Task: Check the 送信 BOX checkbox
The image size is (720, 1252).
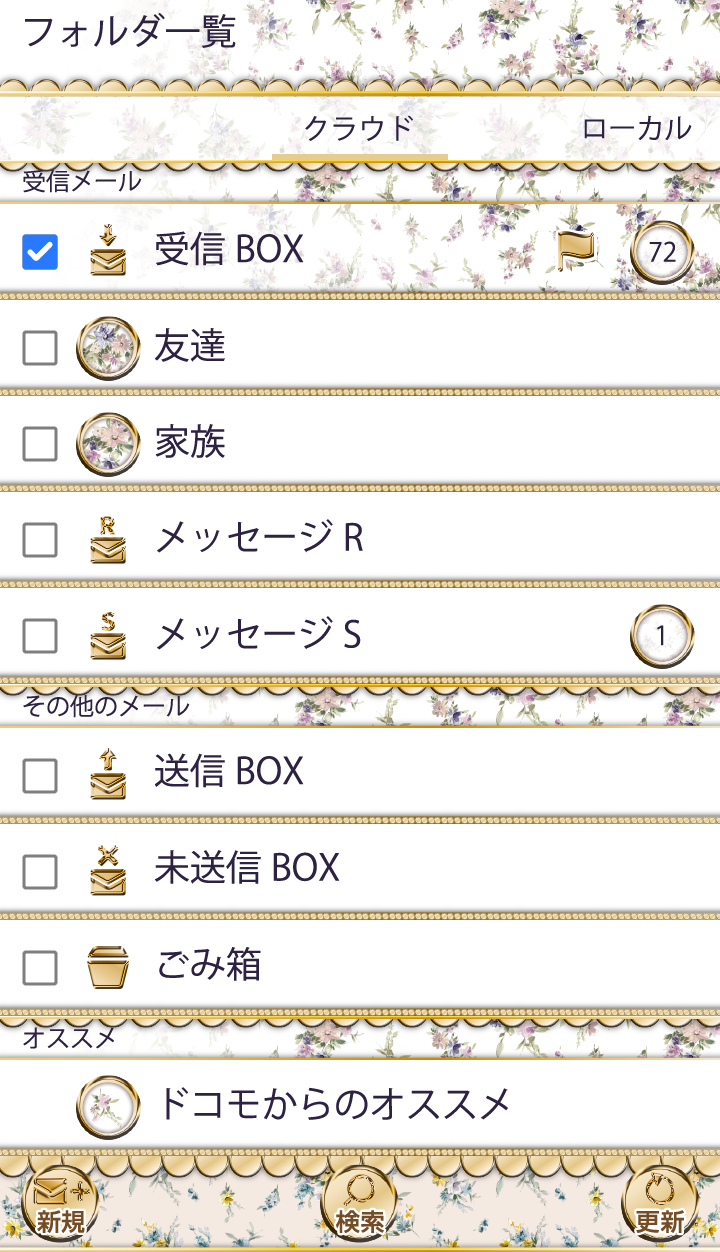Action: click(40, 775)
